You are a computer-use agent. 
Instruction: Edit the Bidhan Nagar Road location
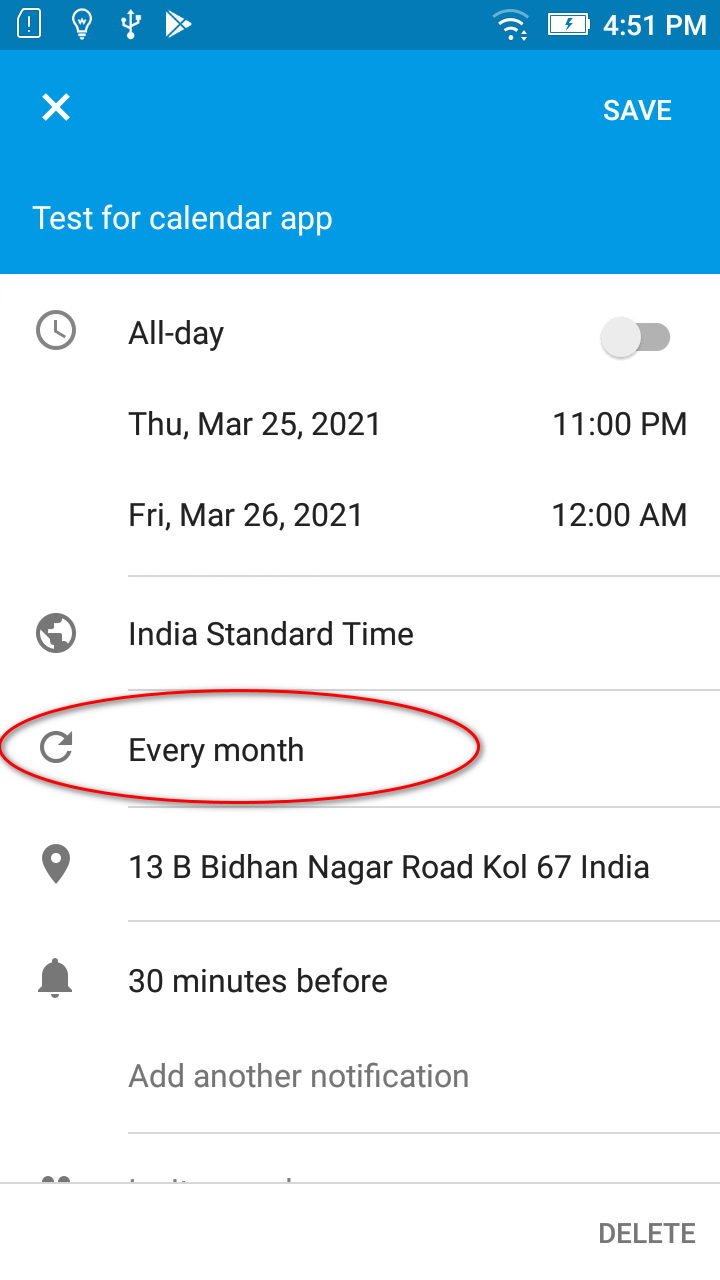389,866
